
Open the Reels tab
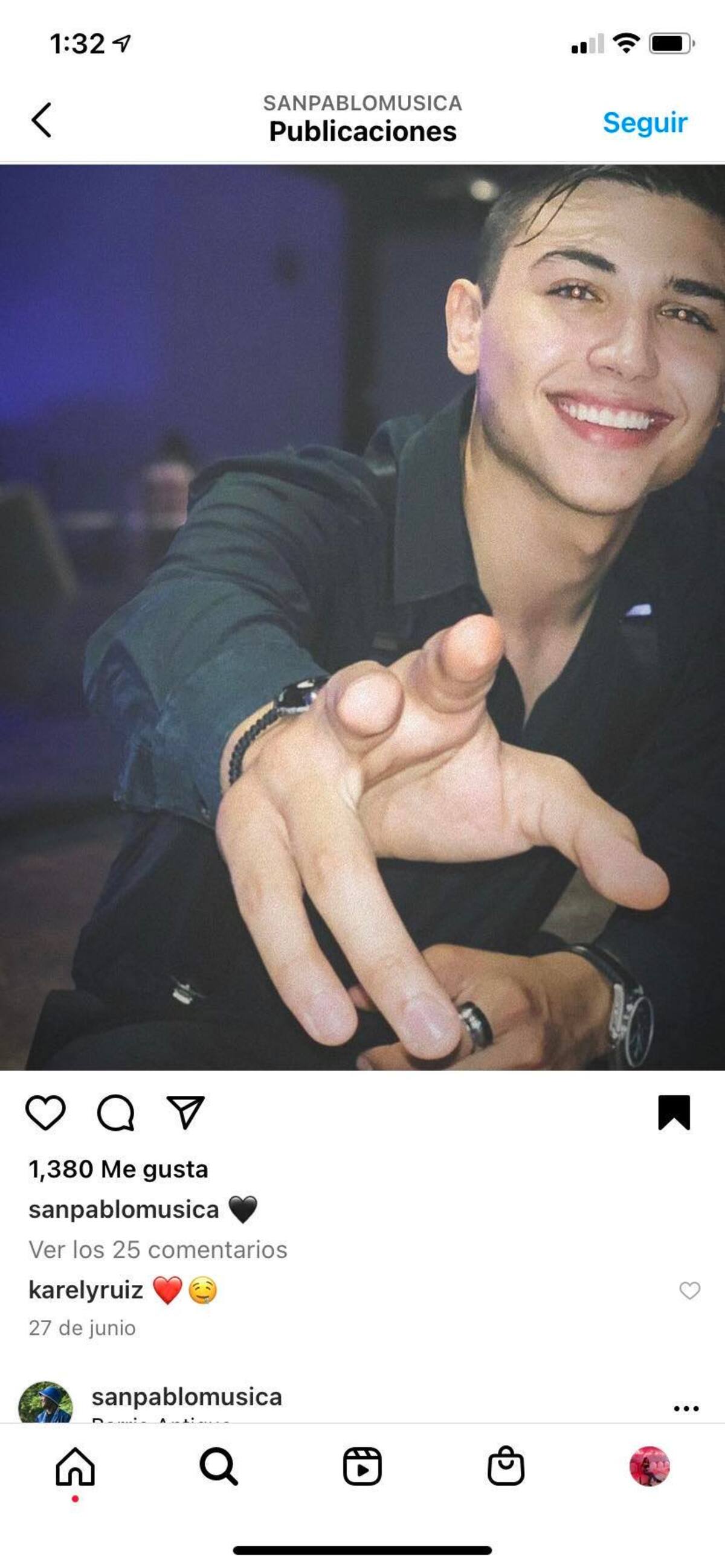pos(362,1467)
